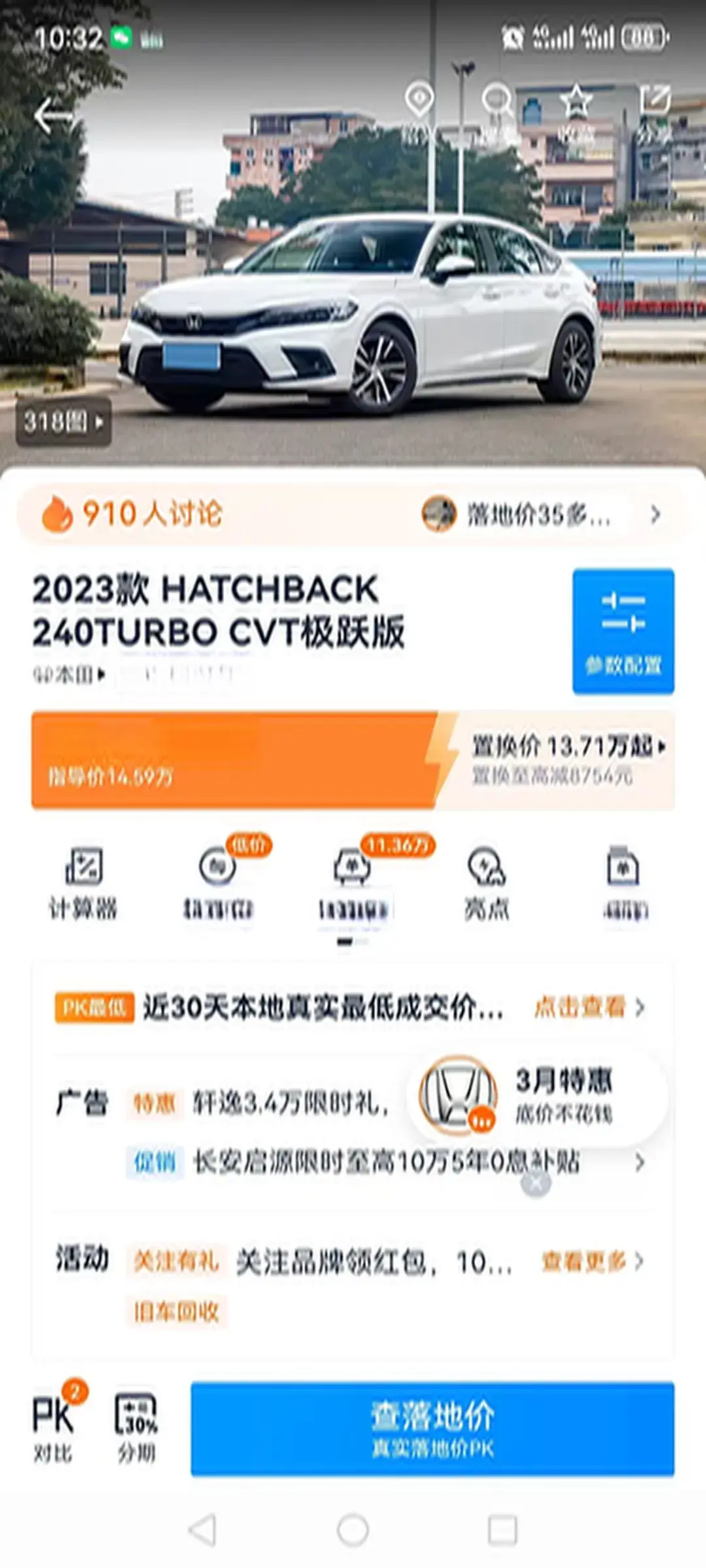
Task: Open the 318图 photo gallery
Action: (63, 422)
